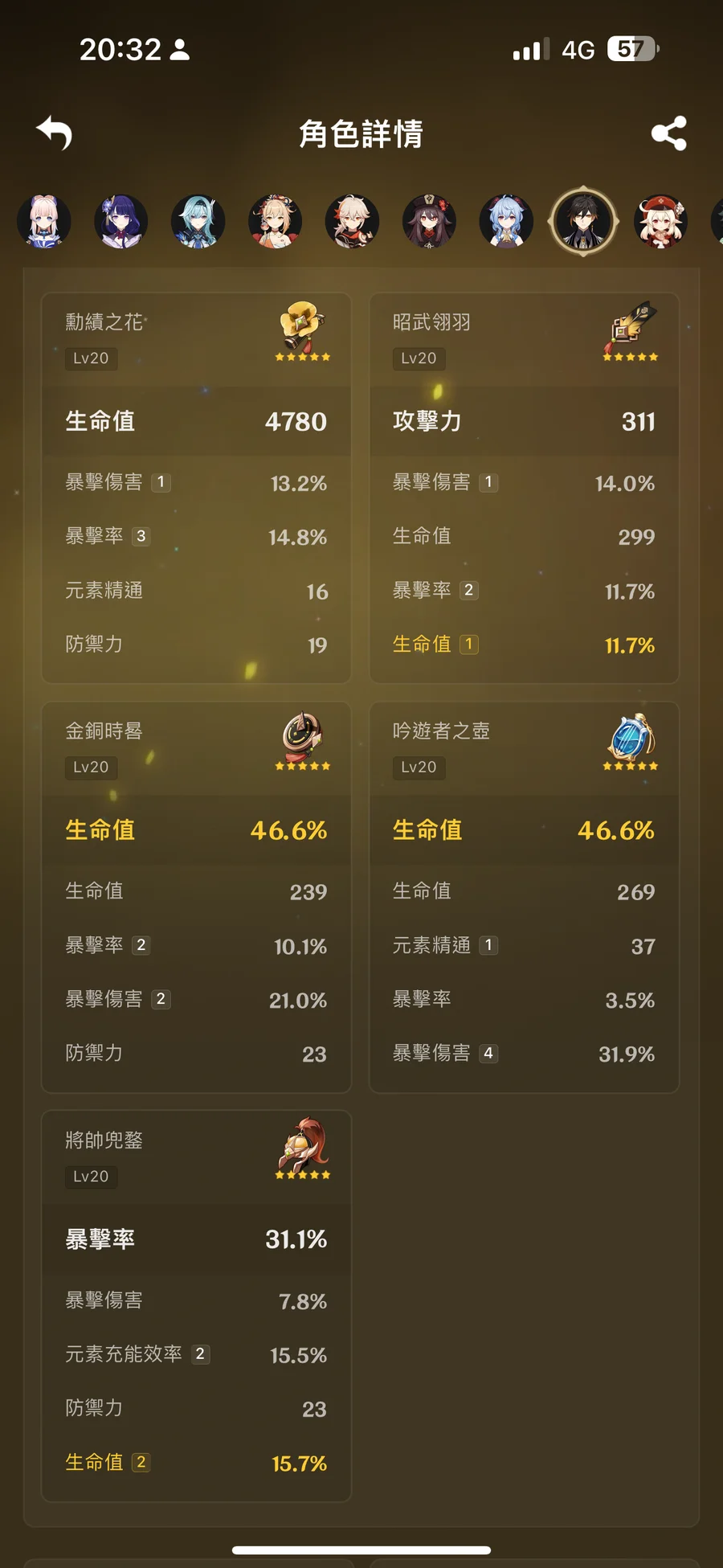Tap the highlighted Zhongli avatar
The image size is (723, 1568).
point(583,221)
